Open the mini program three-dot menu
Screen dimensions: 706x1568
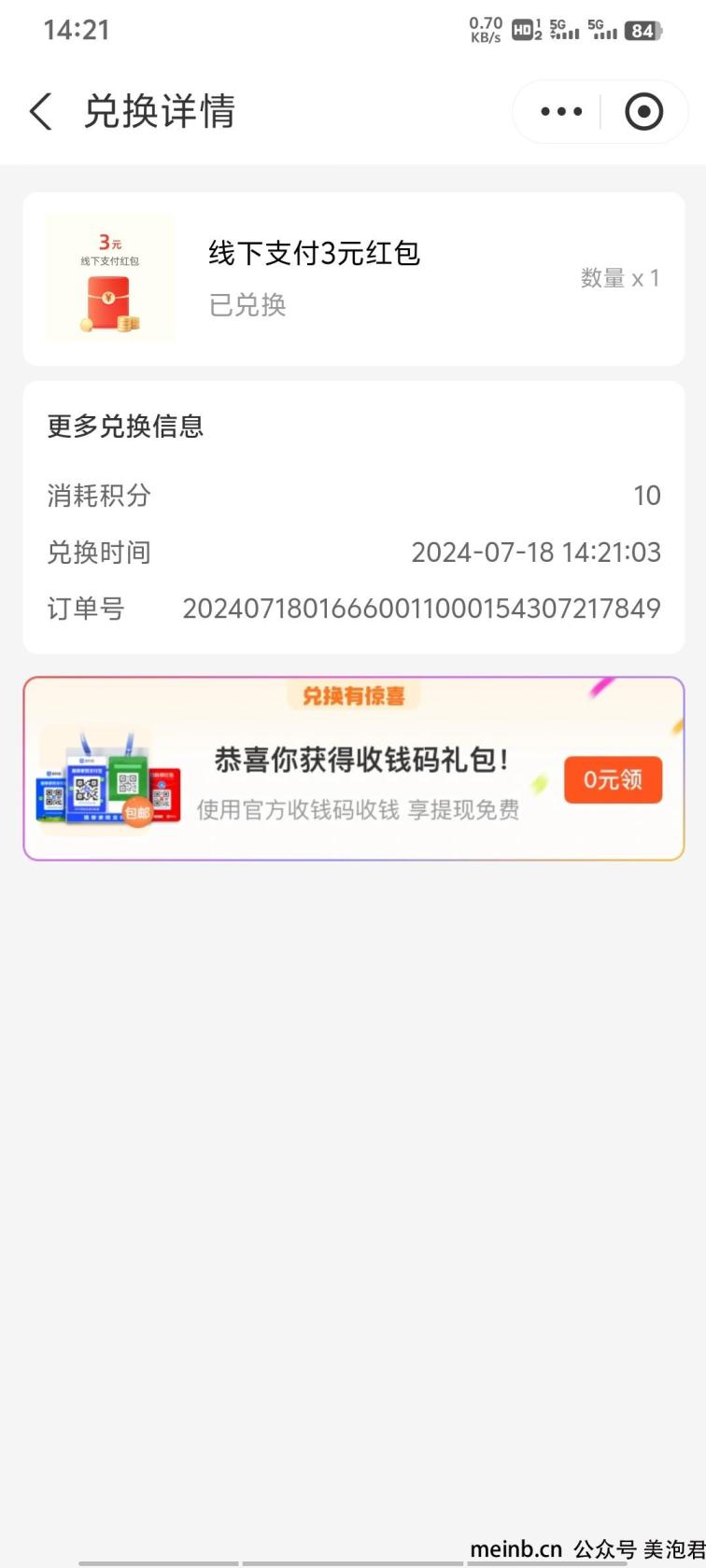[x=561, y=112]
